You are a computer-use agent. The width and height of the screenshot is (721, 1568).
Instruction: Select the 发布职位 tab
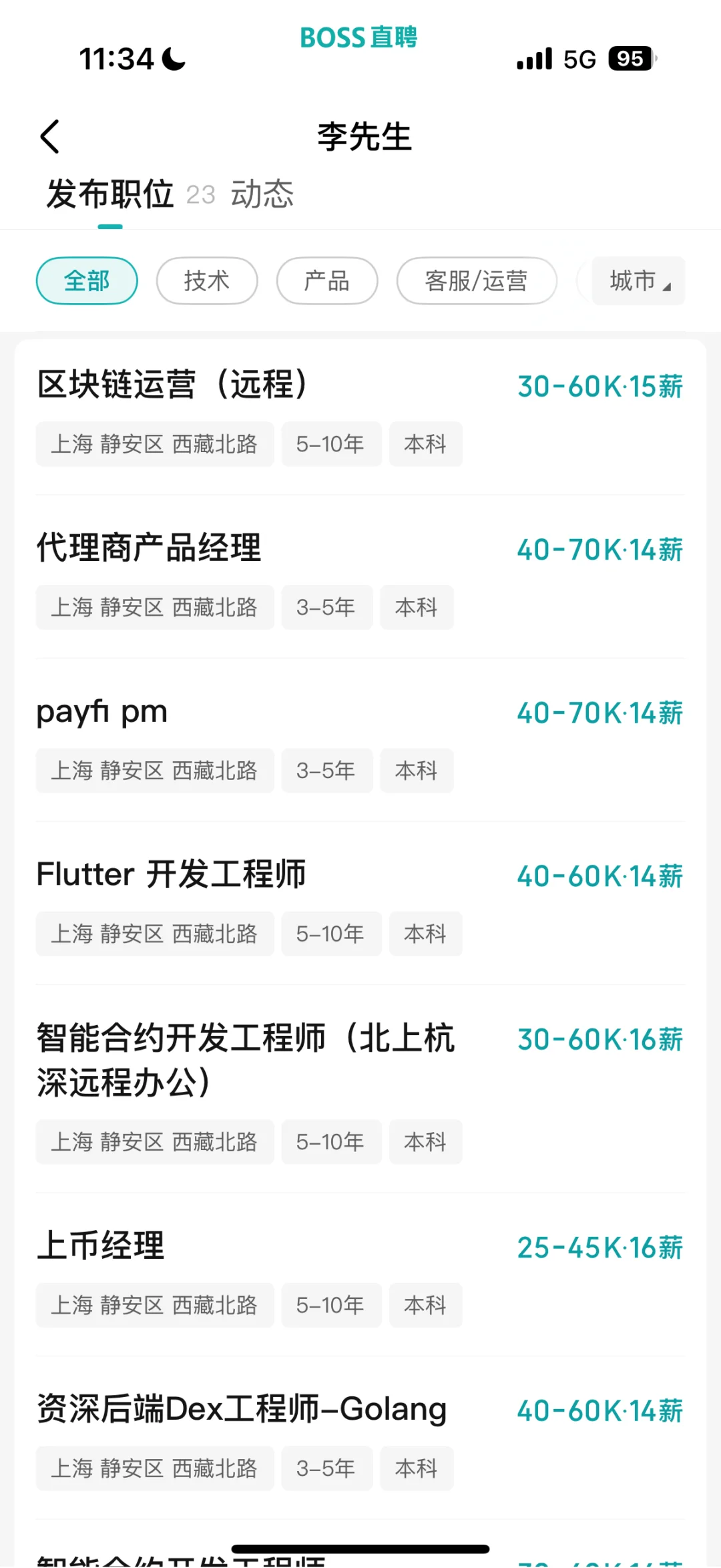pyautogui.click(x=110, y=194)
